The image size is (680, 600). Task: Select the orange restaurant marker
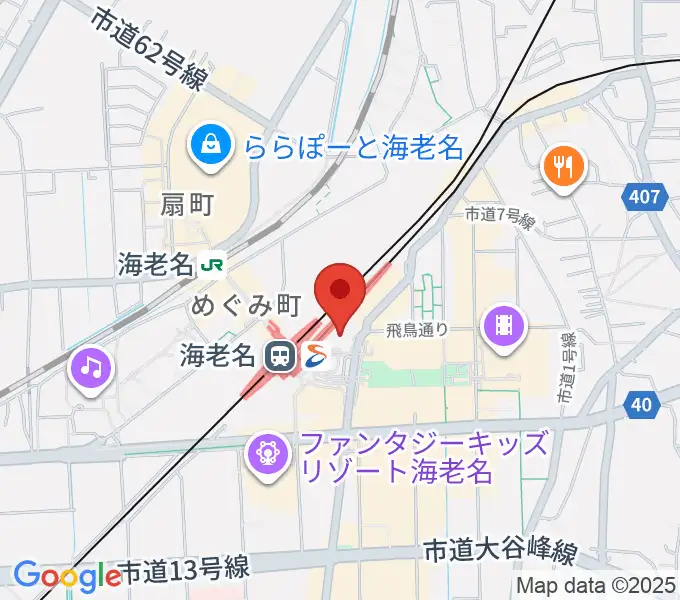click(564, 165)
